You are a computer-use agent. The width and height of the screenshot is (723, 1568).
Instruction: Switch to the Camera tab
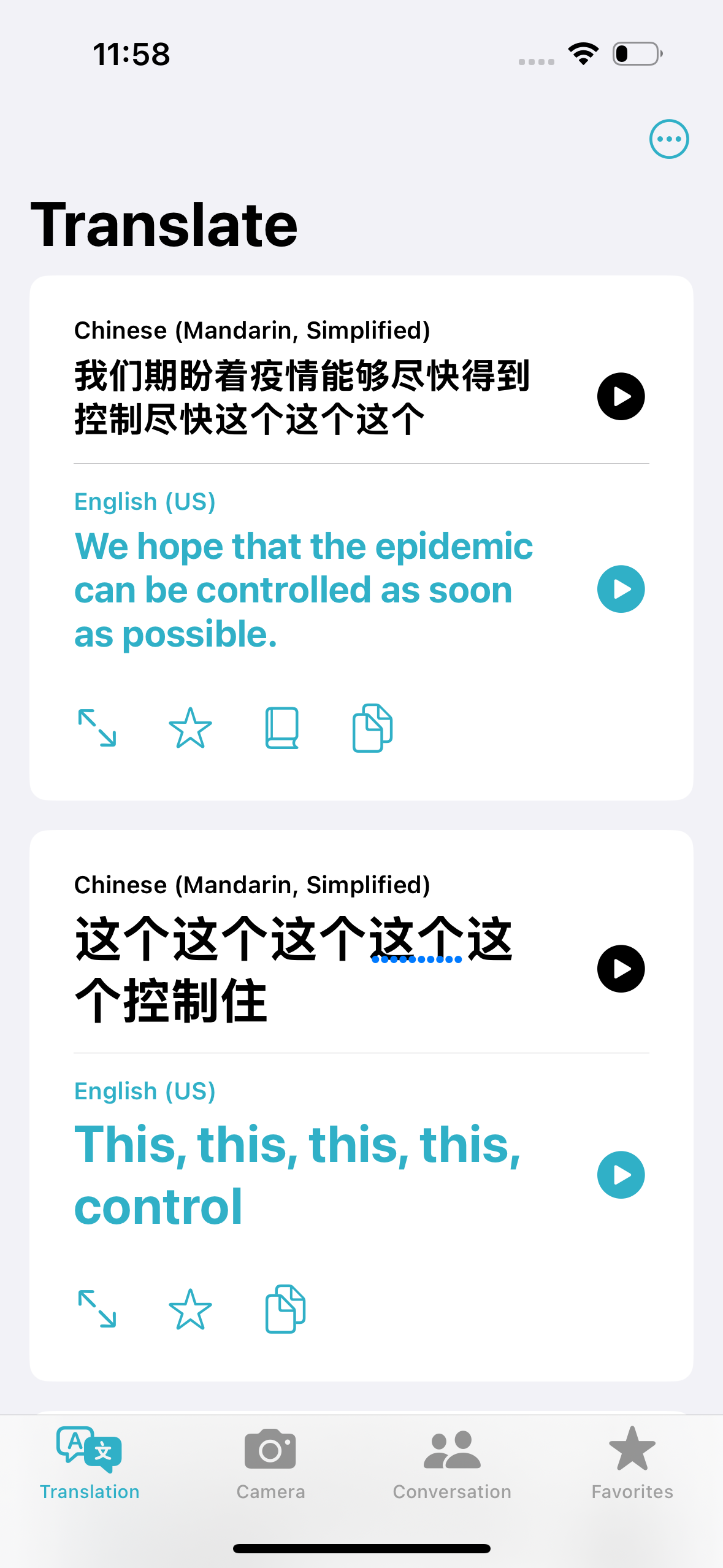coord(270,1463)
